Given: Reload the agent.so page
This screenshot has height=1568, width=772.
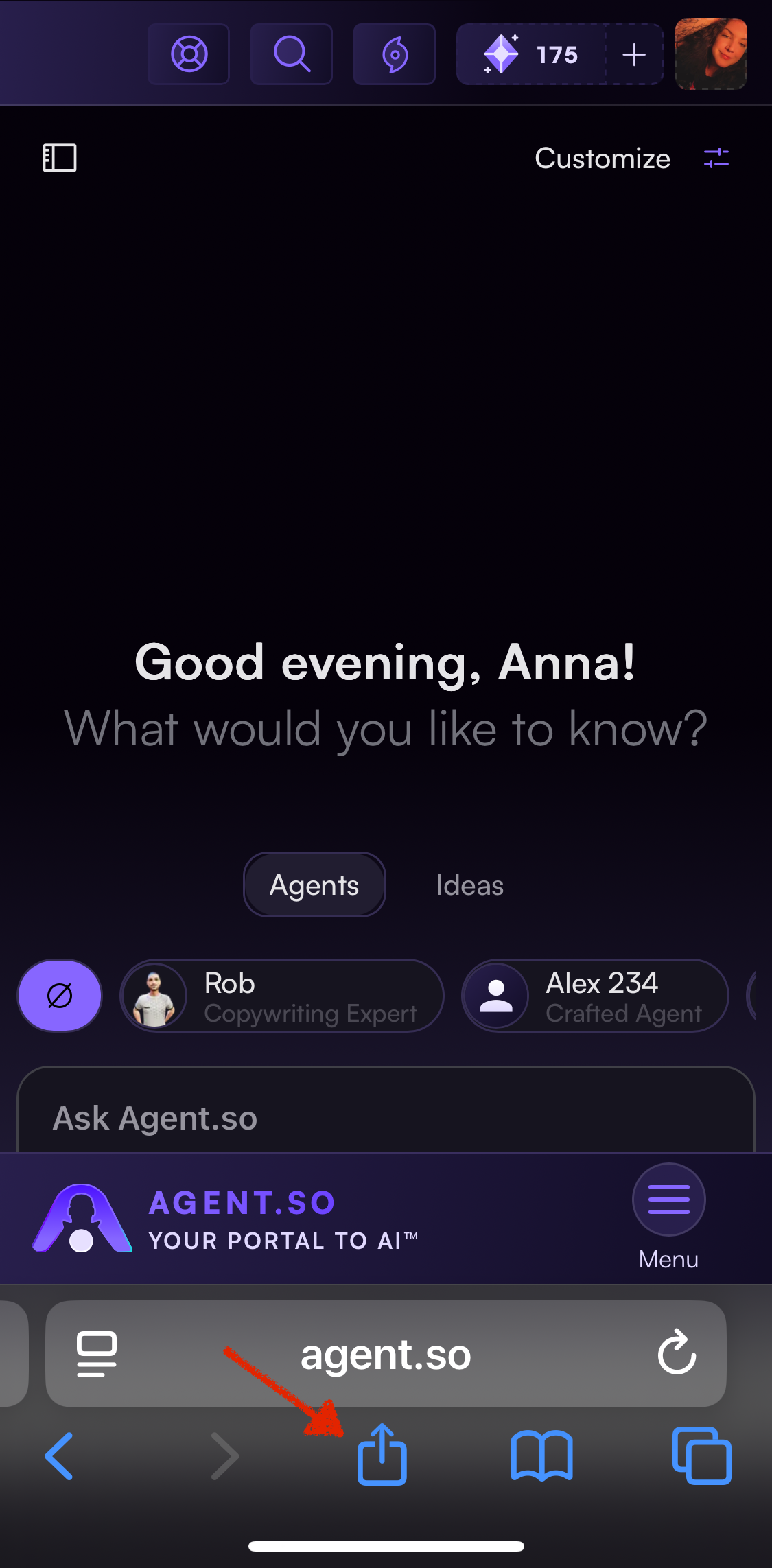Looking at the screenshot, I should 677,1353.
